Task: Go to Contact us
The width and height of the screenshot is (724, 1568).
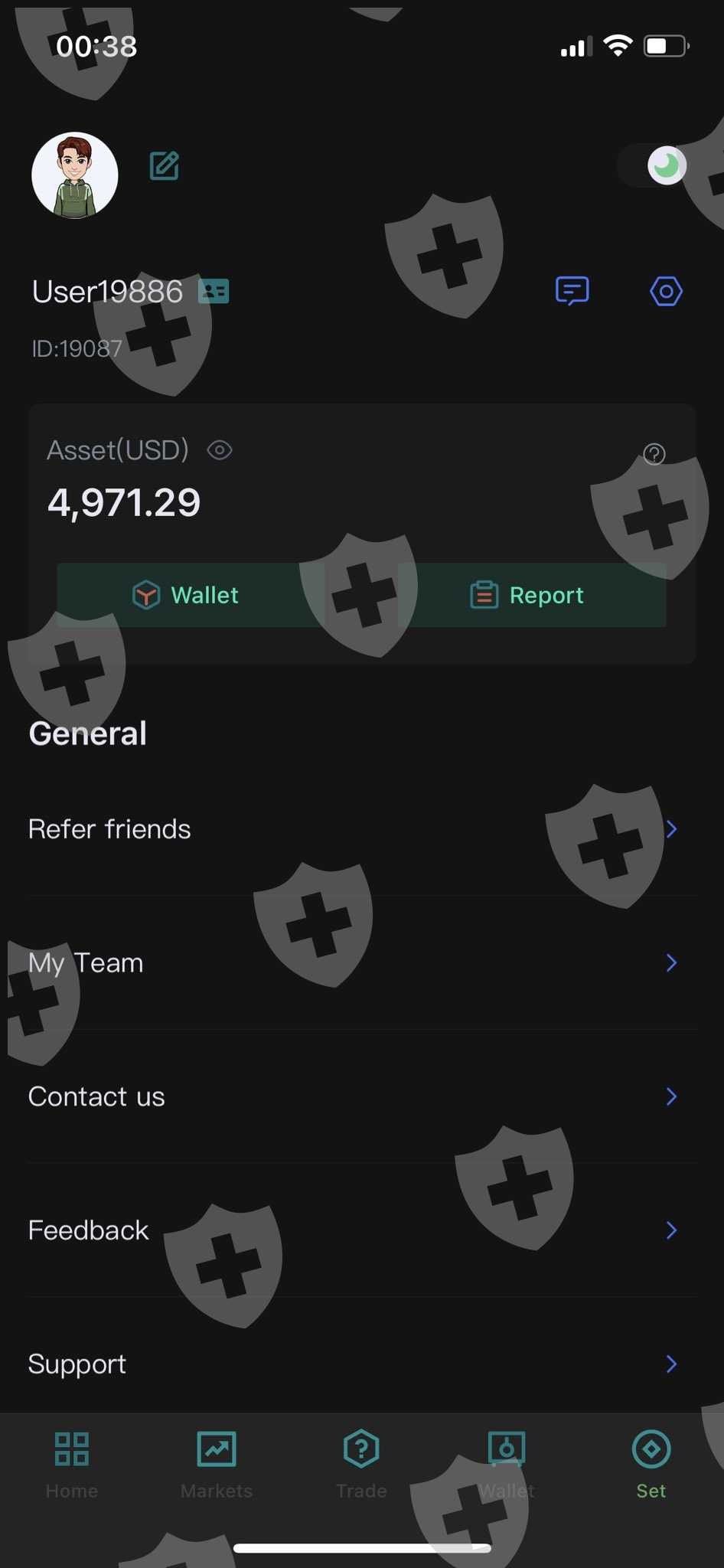Action: click(362, 1096)
